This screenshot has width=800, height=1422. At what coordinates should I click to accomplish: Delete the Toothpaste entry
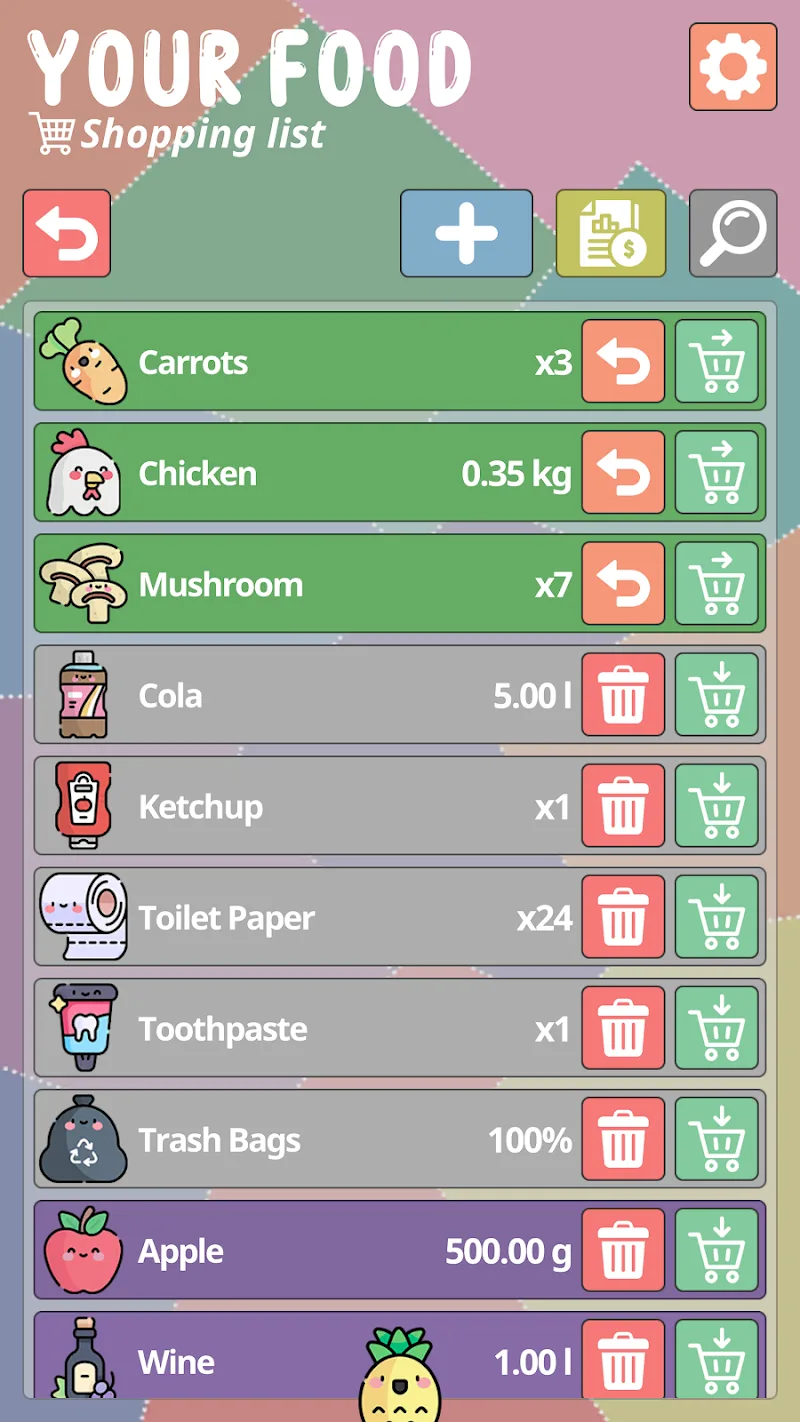pyautogui.click(x=623, y=1028)
